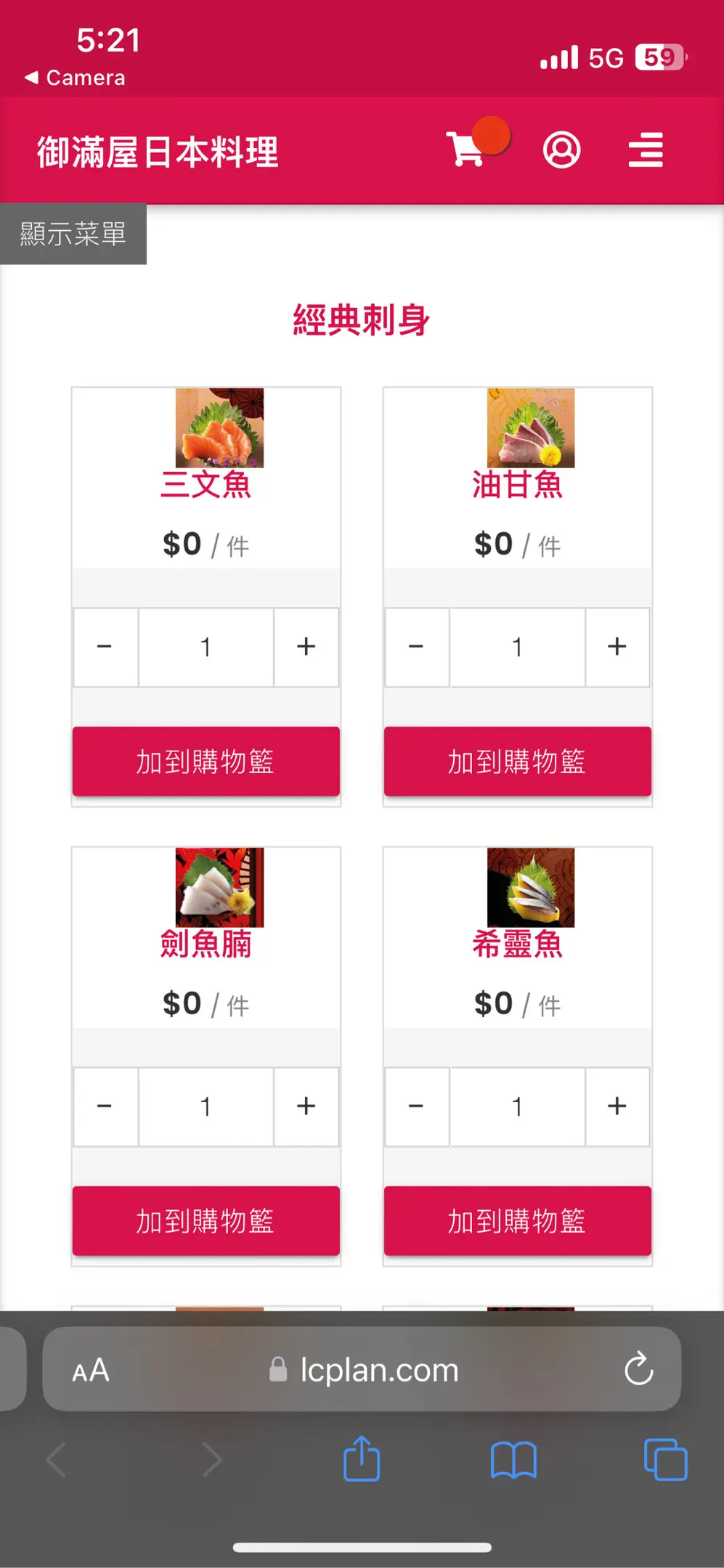Show all Safari tabs
This screenshot has height=1568, width=724.
665,1459
